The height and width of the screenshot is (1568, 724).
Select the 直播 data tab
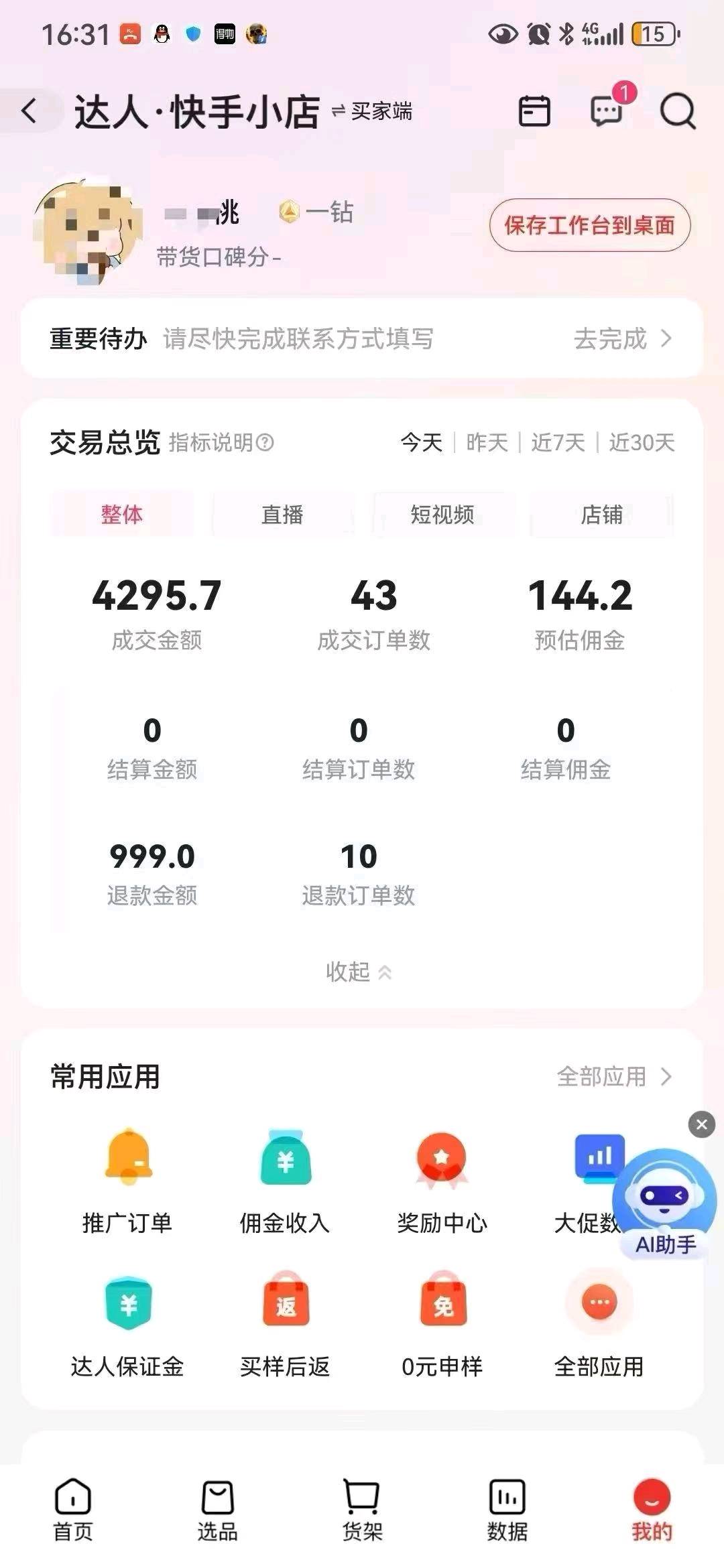click(x=282, y=515)
